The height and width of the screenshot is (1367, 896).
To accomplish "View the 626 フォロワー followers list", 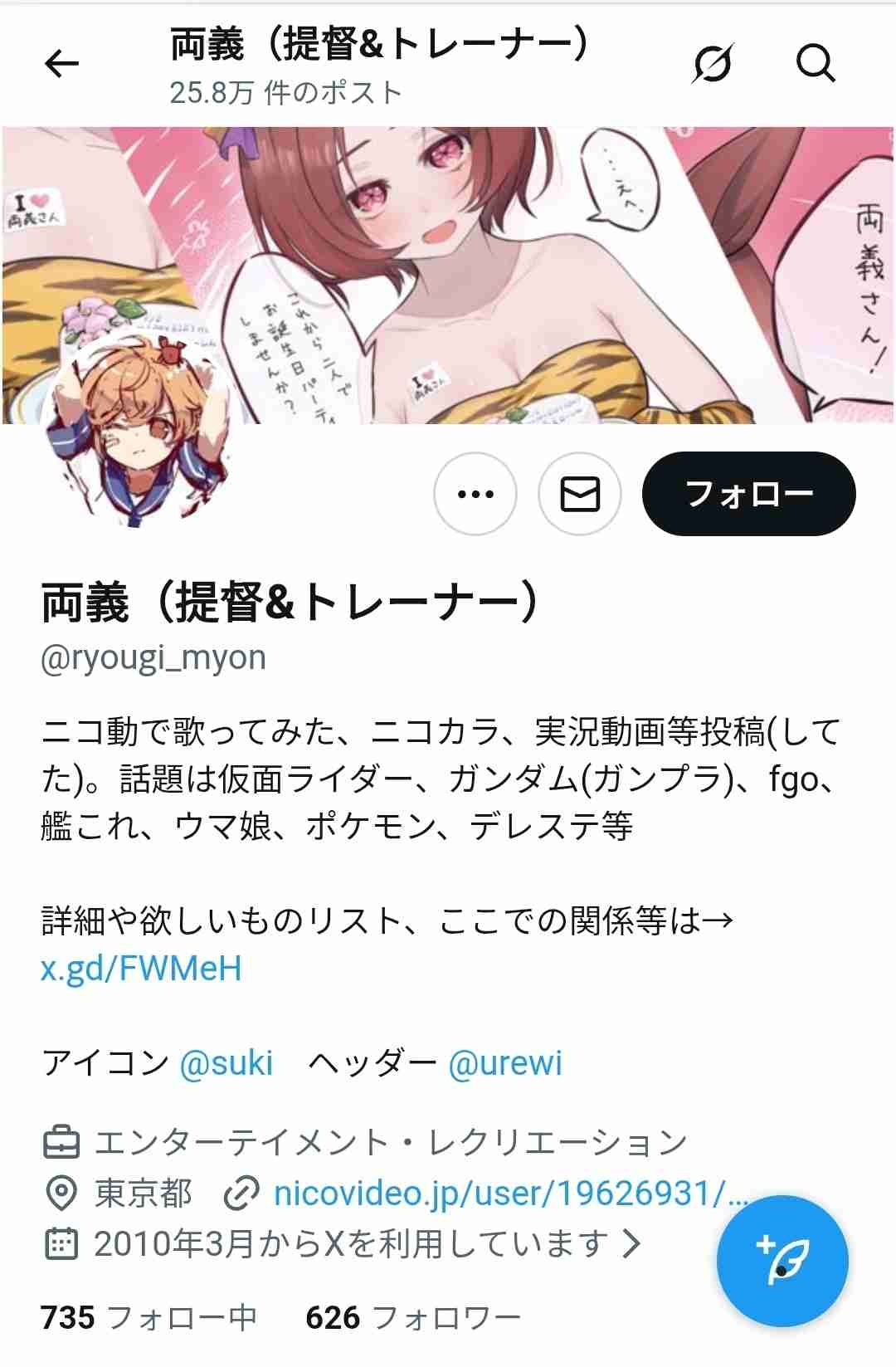I will coord(412,1317).
